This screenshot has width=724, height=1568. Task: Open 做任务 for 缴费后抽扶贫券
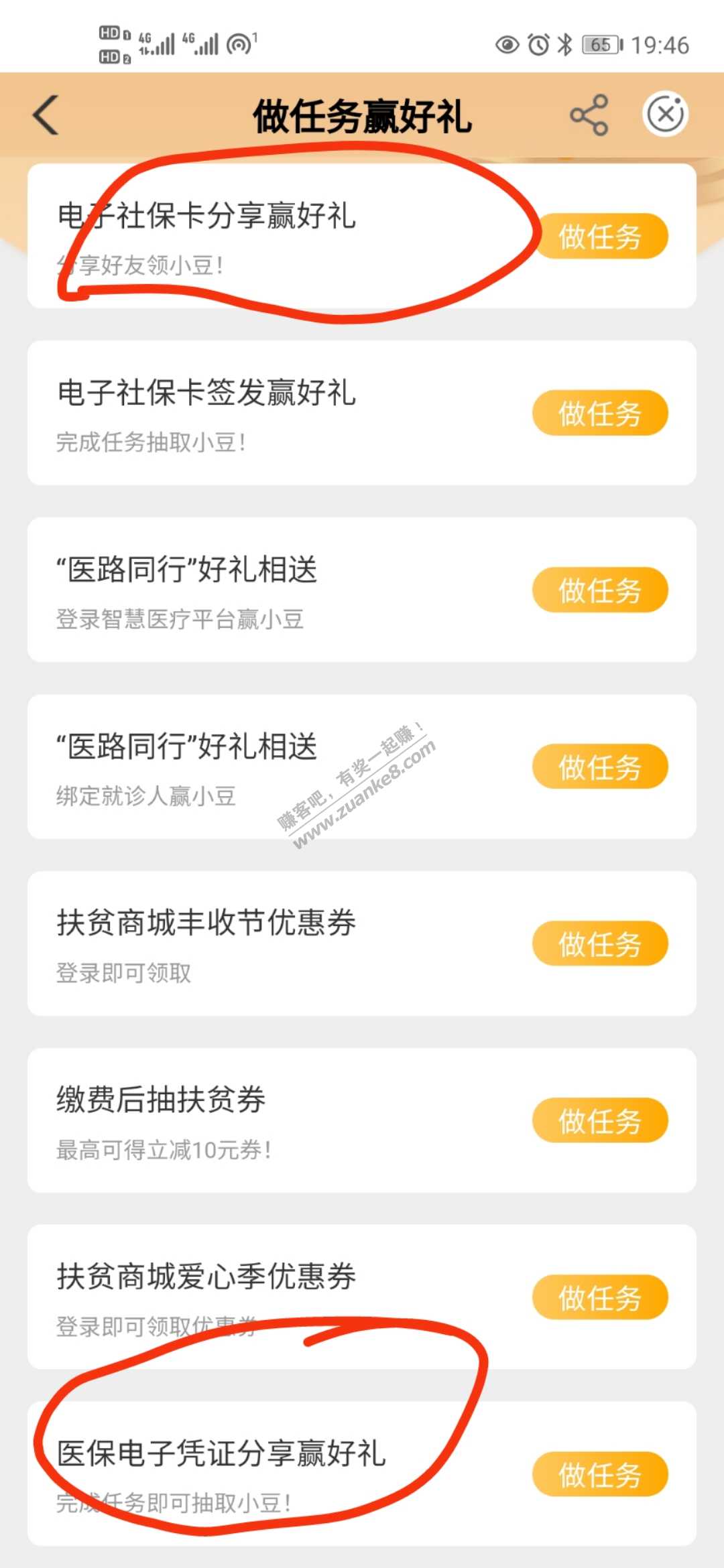tap(600, 1120)
